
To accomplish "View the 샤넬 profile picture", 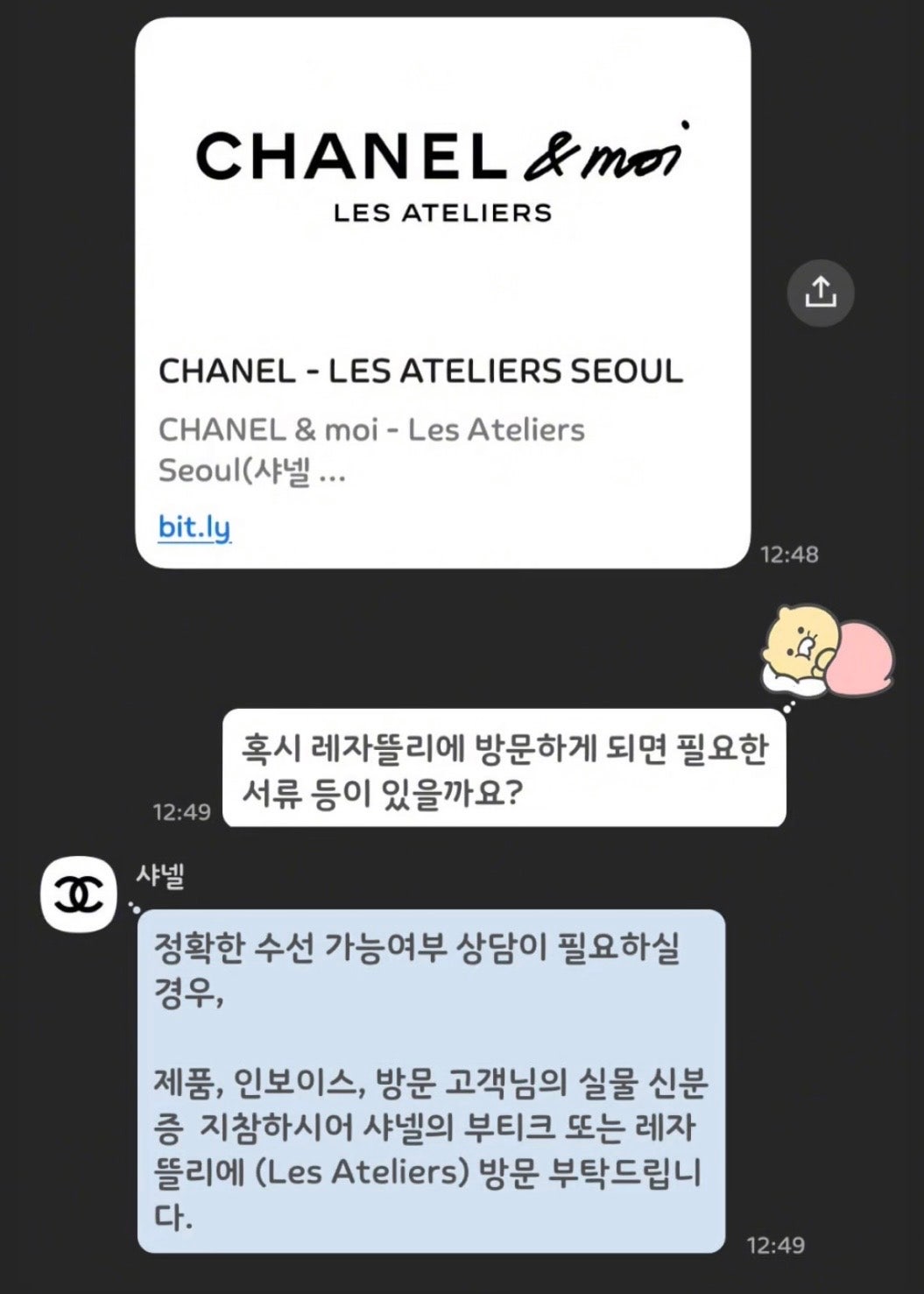I will (x=78, y=894).
